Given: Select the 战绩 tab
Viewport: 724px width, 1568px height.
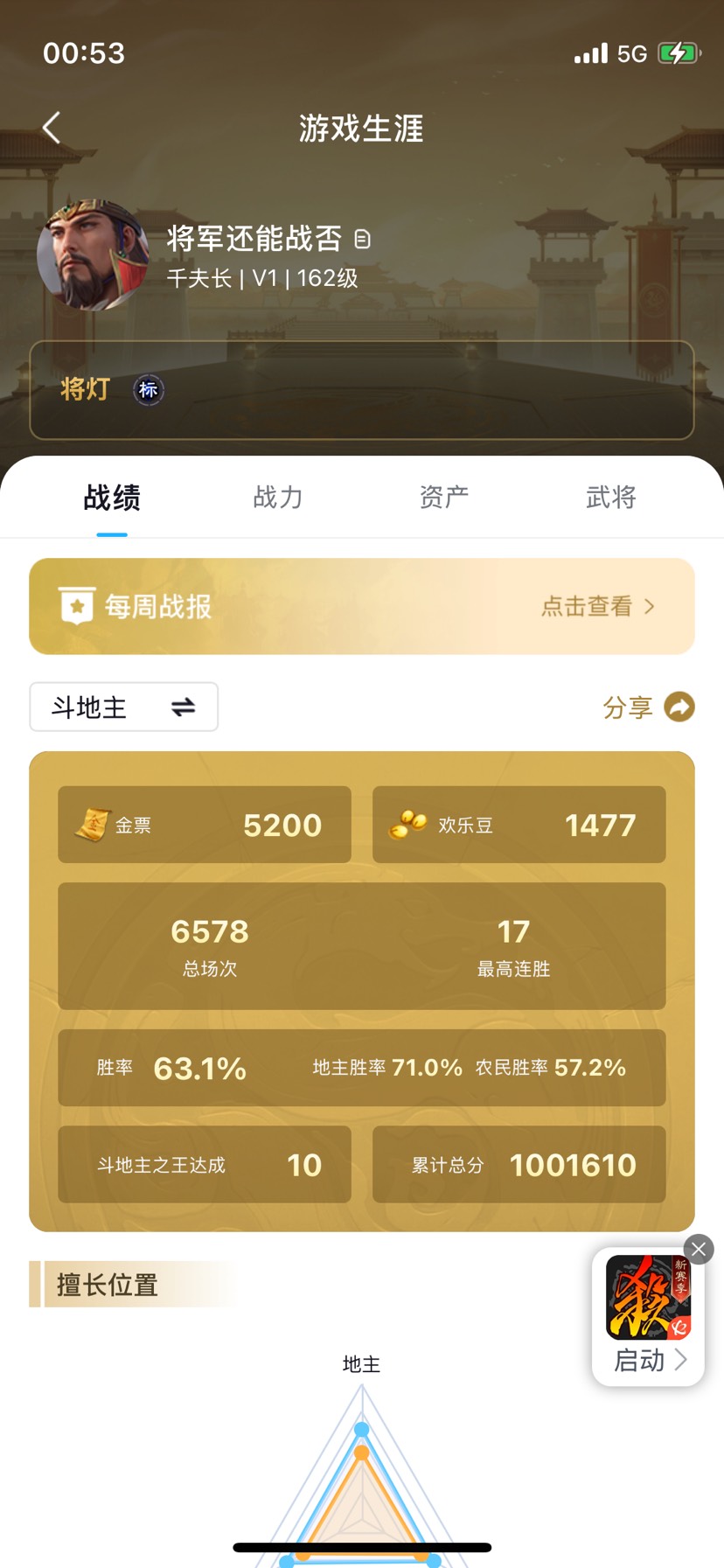Looking at the screenshot, I should (112, 498).
